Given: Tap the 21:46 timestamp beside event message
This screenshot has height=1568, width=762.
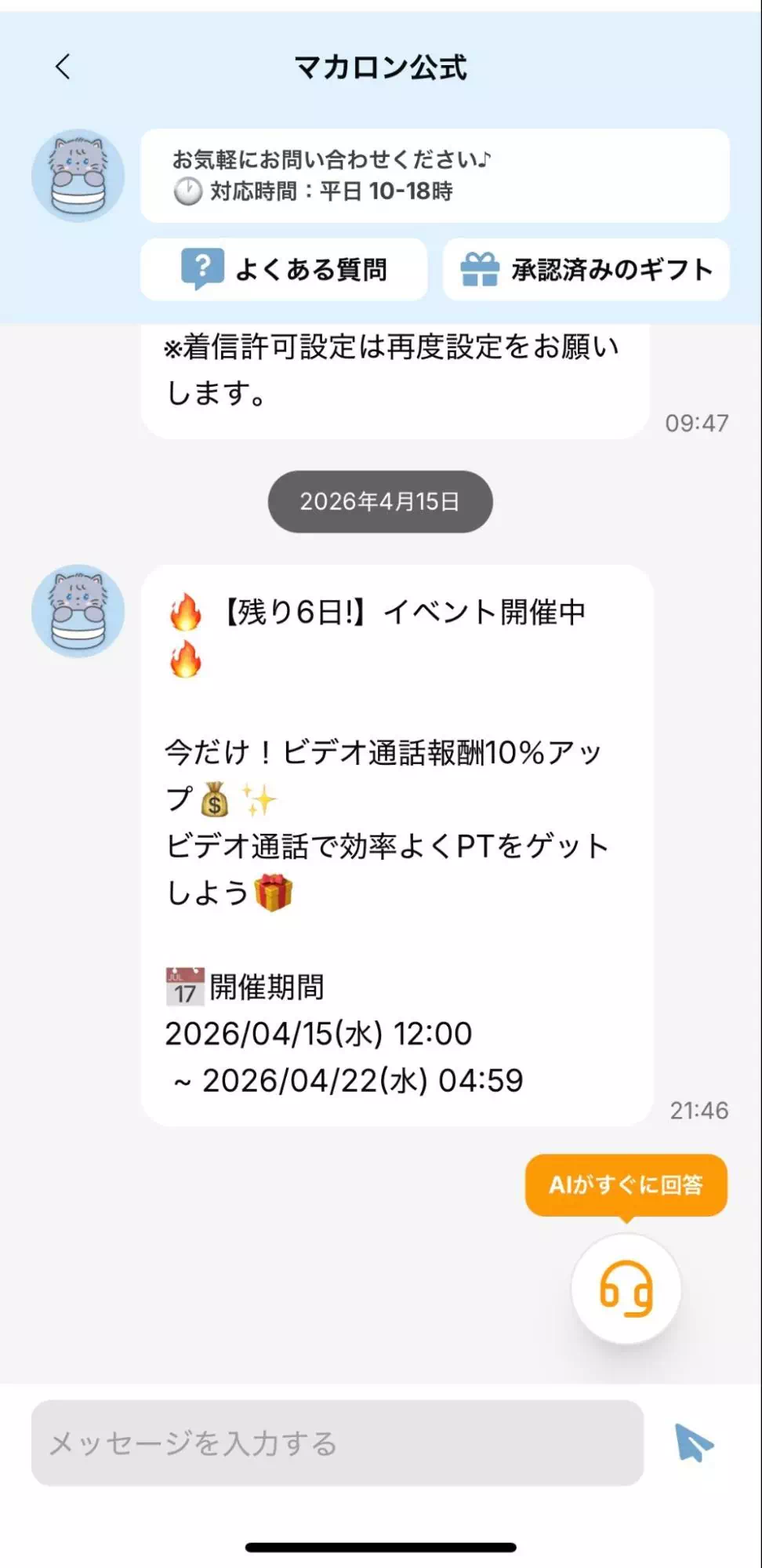Looking at the screenshot, I should (698, 1110).
